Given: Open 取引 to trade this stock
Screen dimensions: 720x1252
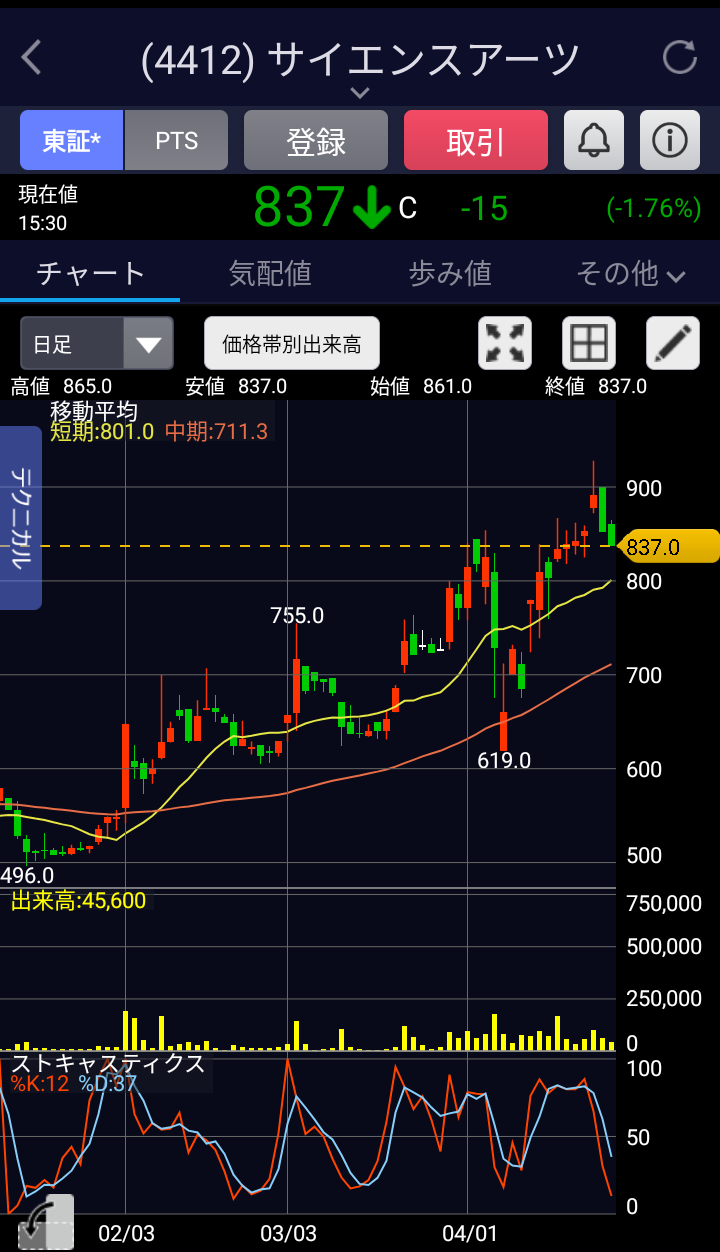Looking at the screenshot, I should tap(476, 141).
